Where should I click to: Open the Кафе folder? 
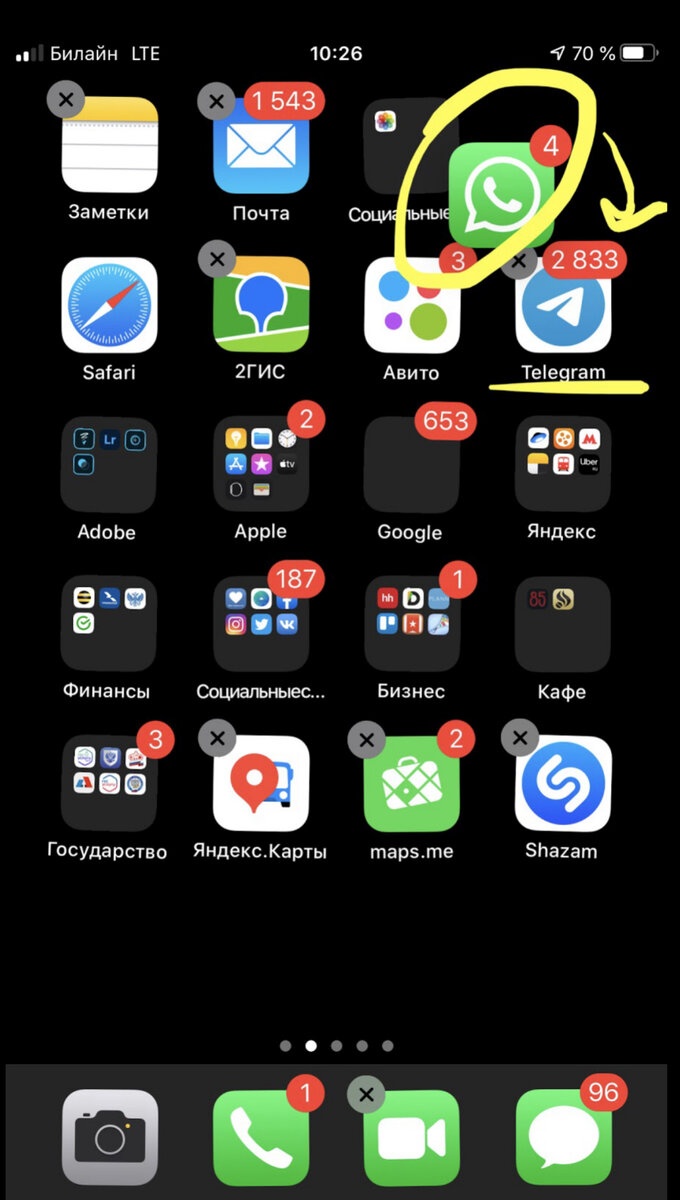click(563, 624)
